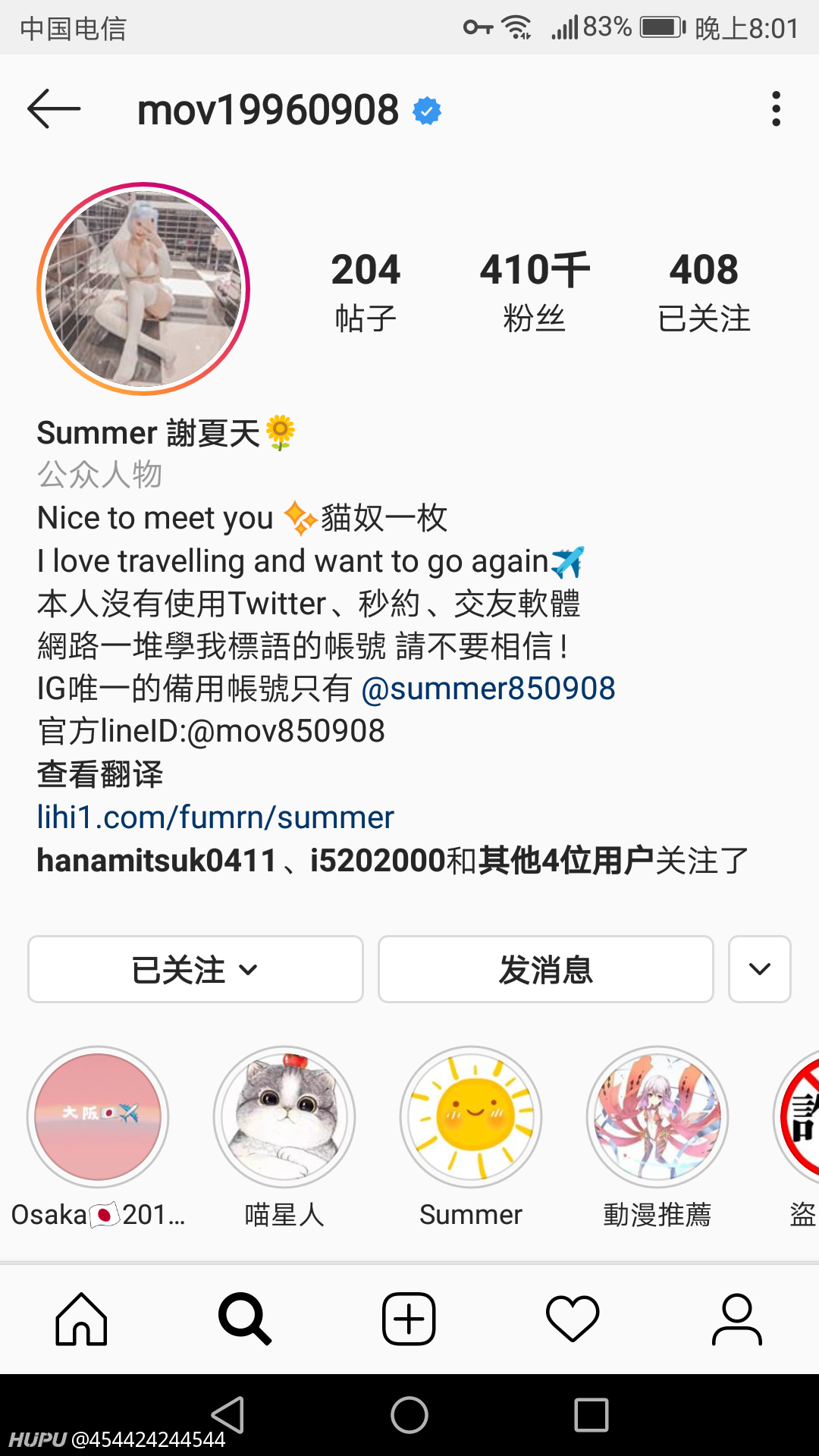Open the Osaka highlight
The width and height of the screenshot is (819, 1456).
point(98,1117)
